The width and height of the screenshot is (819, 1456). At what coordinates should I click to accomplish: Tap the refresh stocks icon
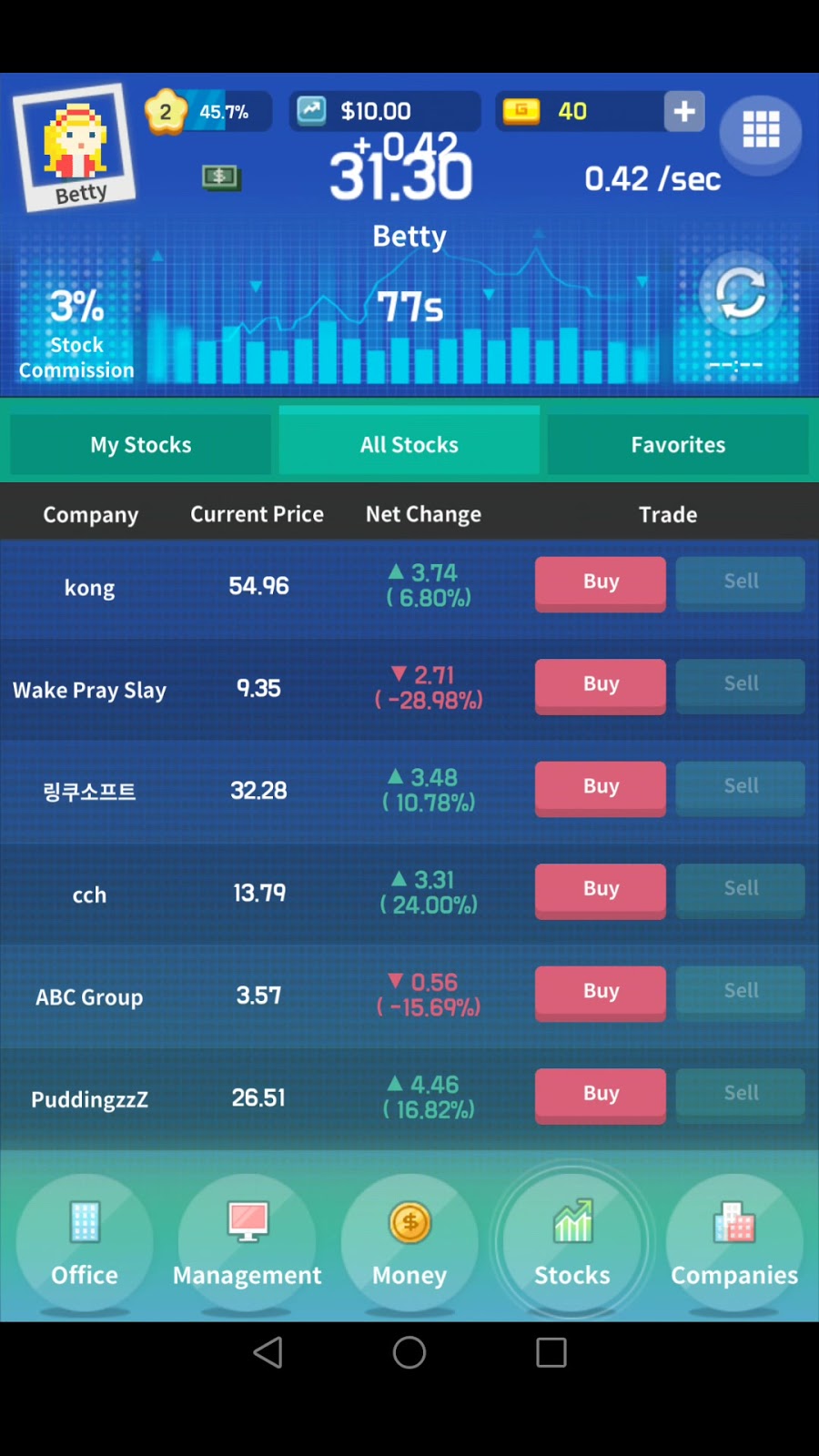click(x=740, y=295)
